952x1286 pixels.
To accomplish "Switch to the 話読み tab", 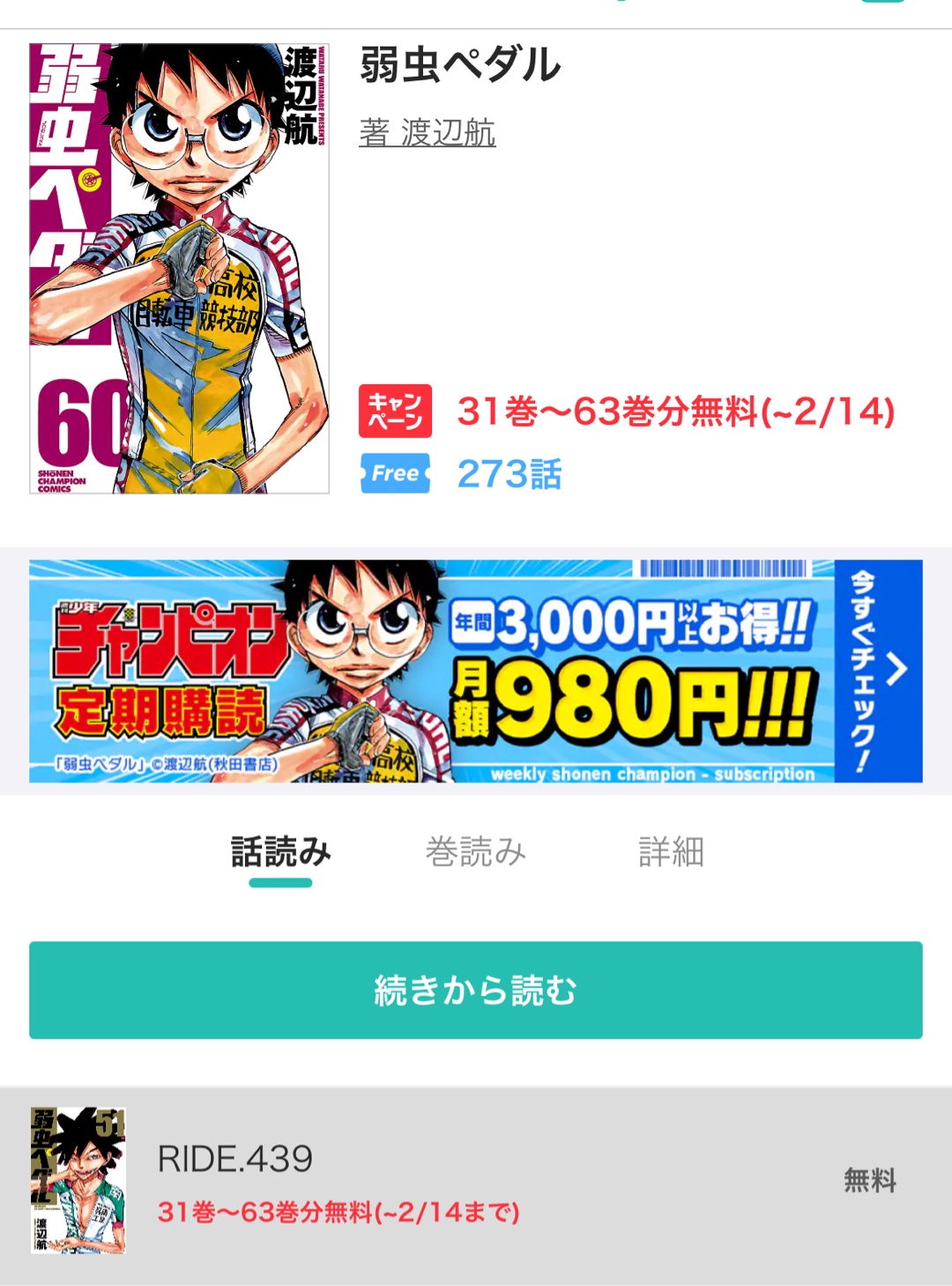I will point(280,853).
